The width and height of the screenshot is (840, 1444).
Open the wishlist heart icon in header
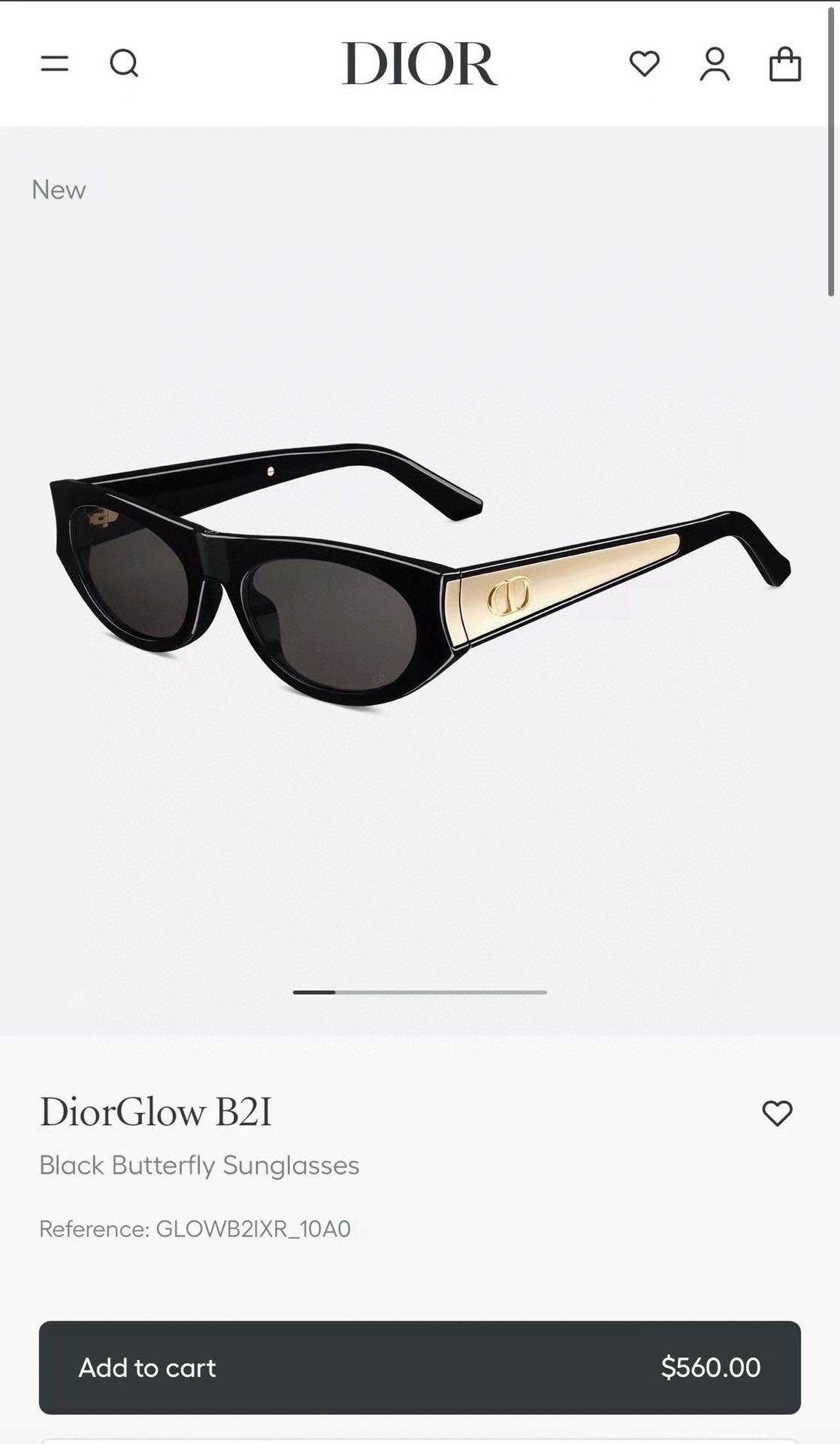click(x=645, y=65)
